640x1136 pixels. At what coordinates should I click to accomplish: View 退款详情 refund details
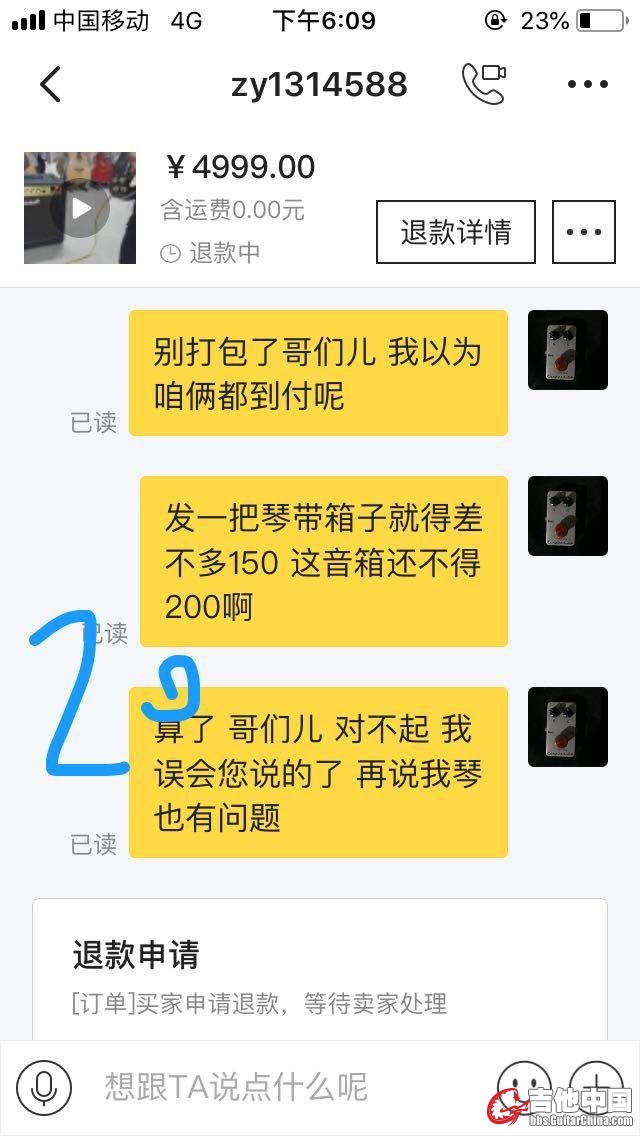[456, 232]
